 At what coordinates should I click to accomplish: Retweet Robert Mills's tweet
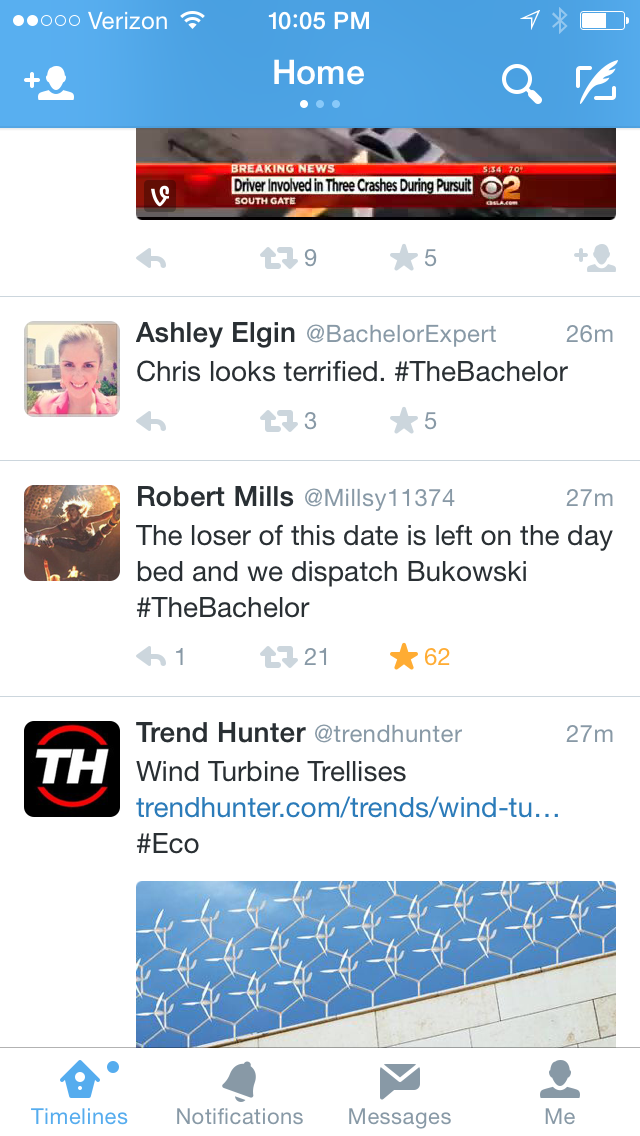coord(279,658)
